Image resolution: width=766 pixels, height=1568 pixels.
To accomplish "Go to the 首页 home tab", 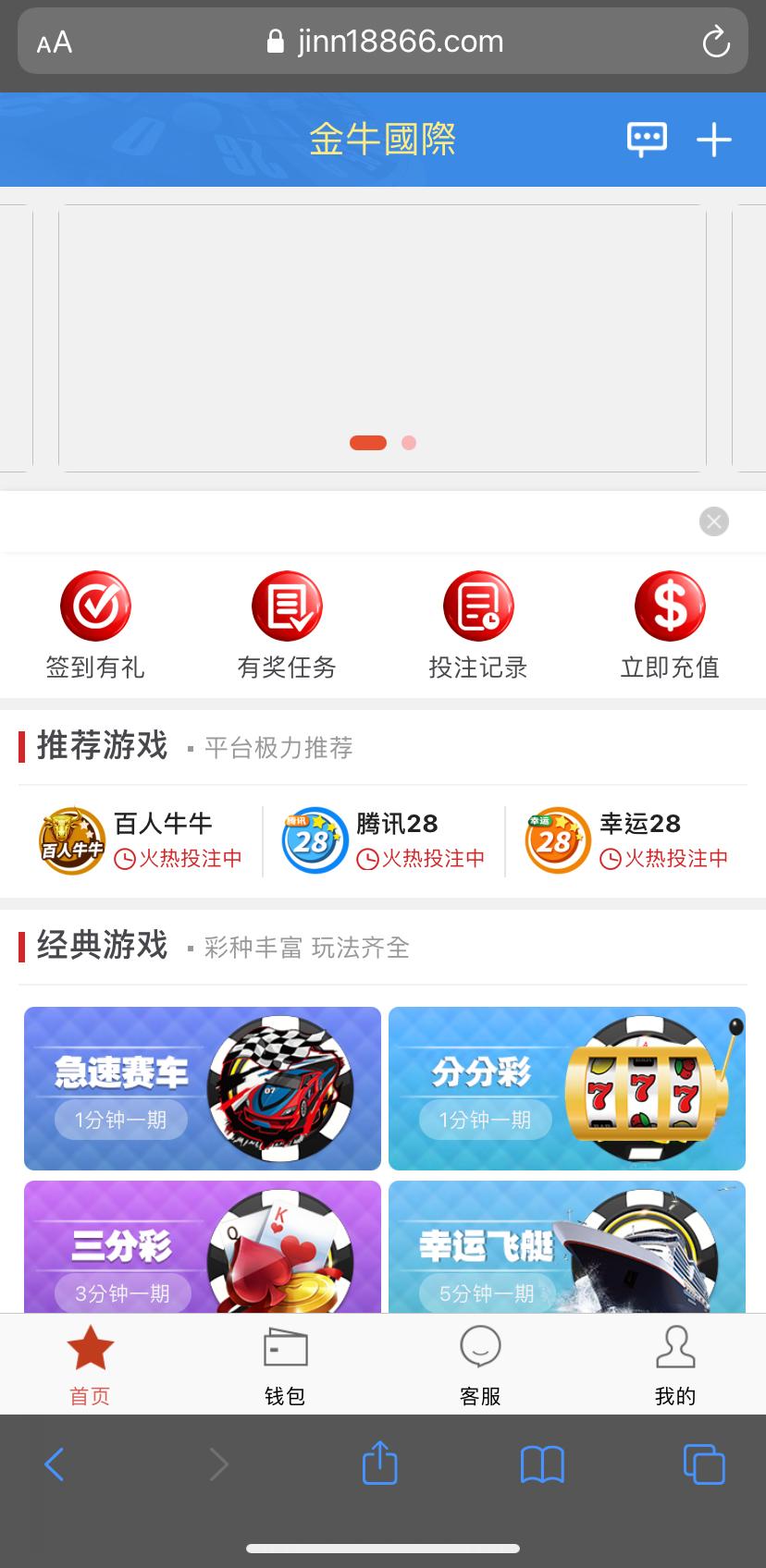I will (x=90, y=1366).
